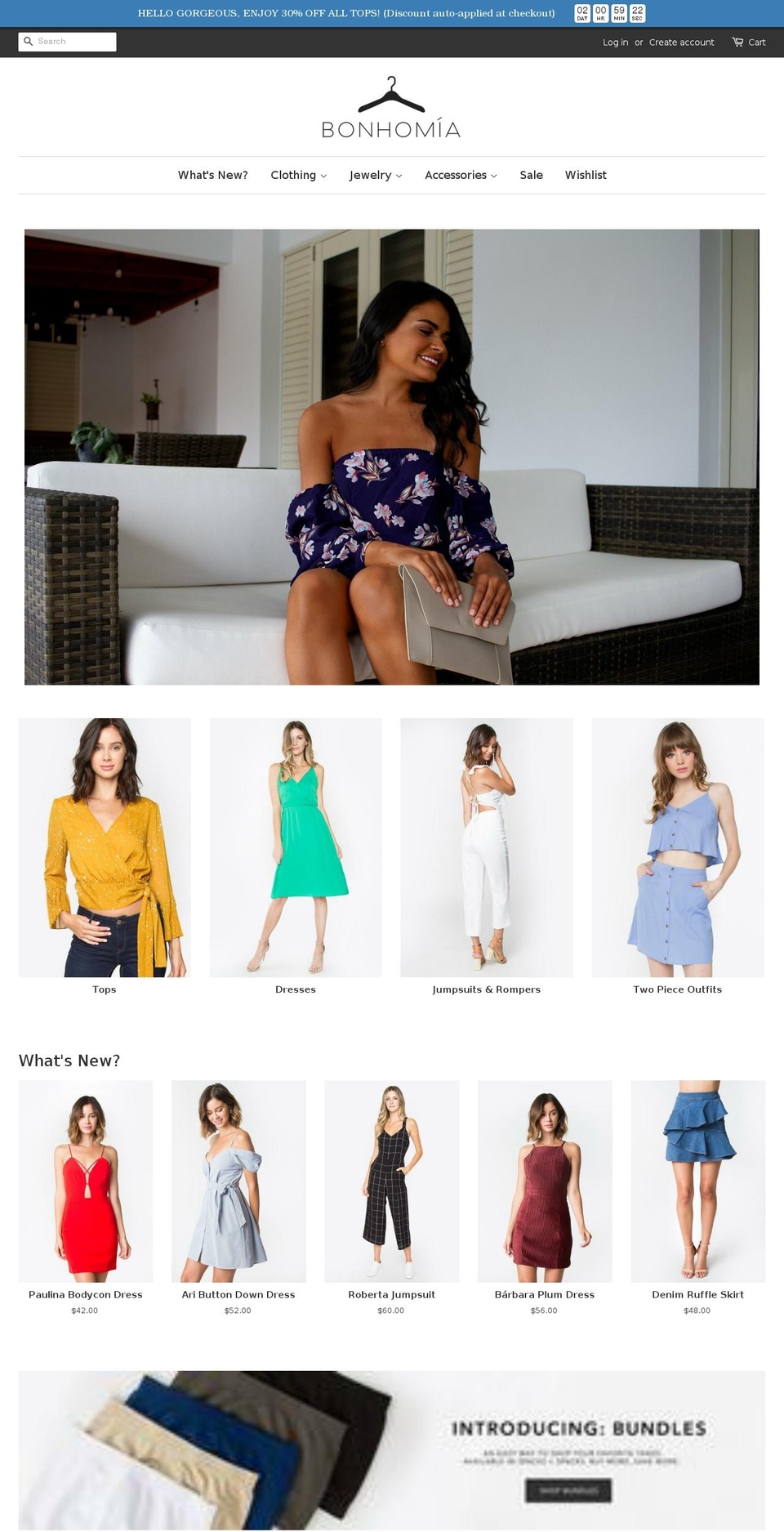Click the search magnifier icon
784x1532 pixels.
tap(28, 41)
